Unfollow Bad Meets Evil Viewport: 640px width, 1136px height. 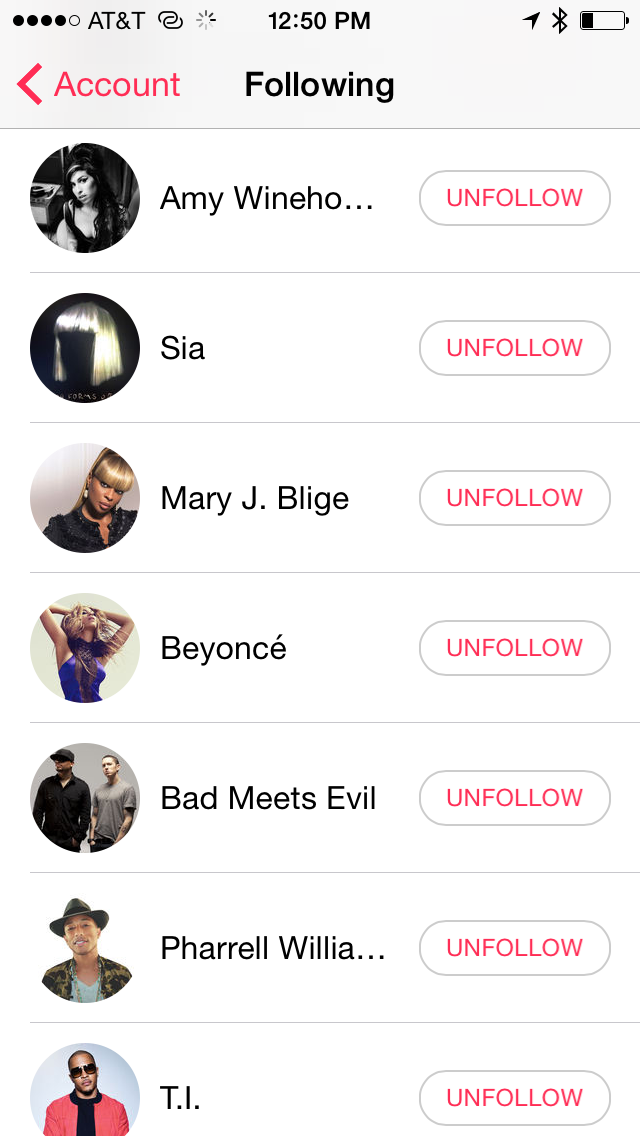point(514,798)
